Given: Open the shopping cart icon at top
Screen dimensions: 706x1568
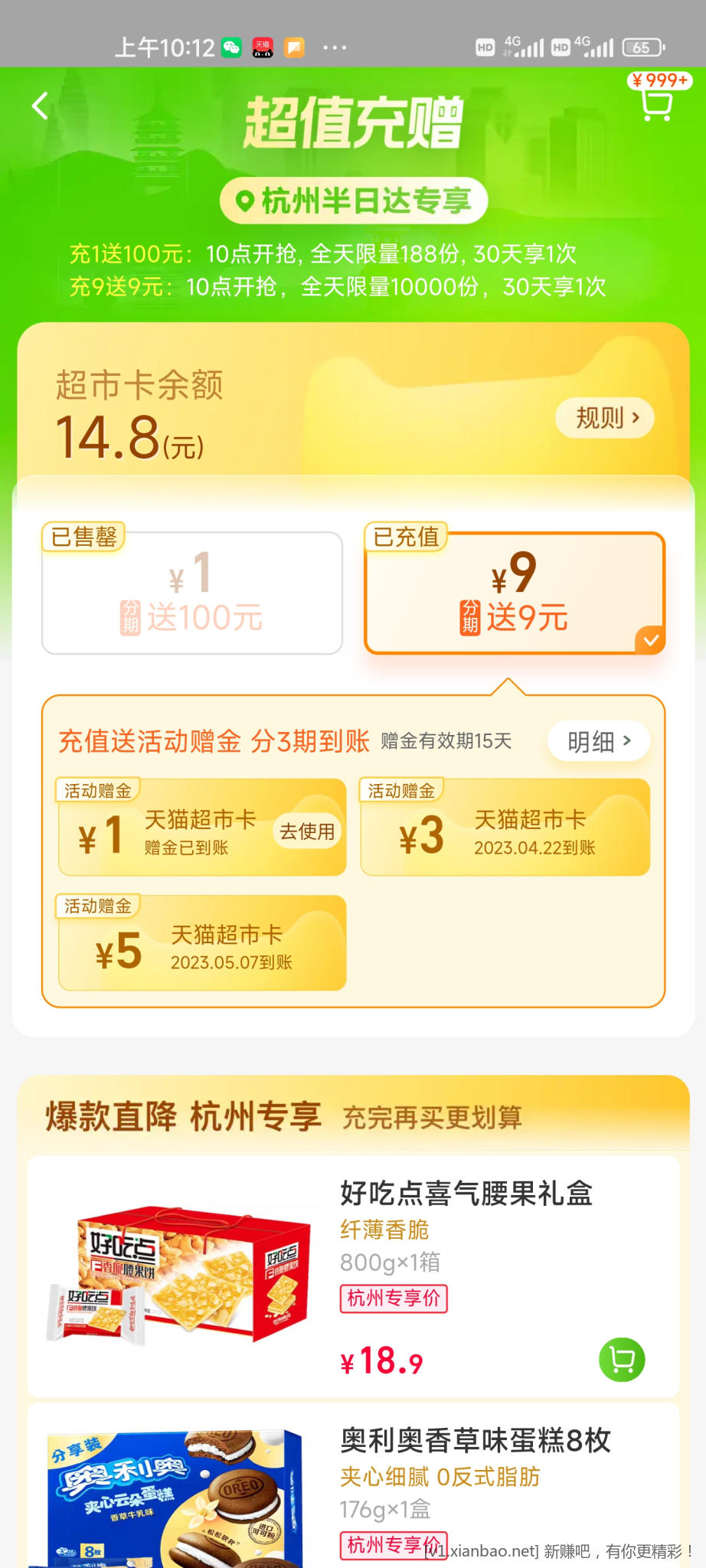Looking at the screenshot, I should [656, 103].
